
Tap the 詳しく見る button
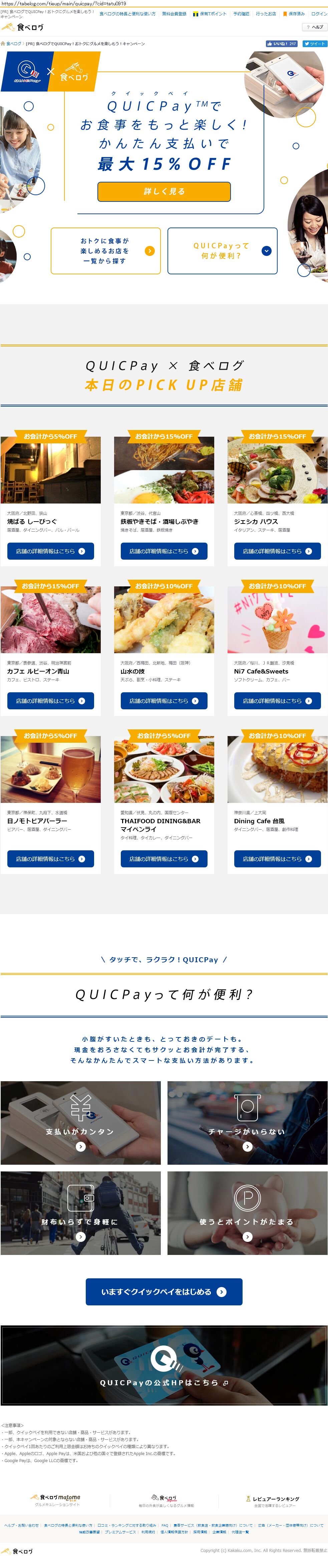(164, 191)
